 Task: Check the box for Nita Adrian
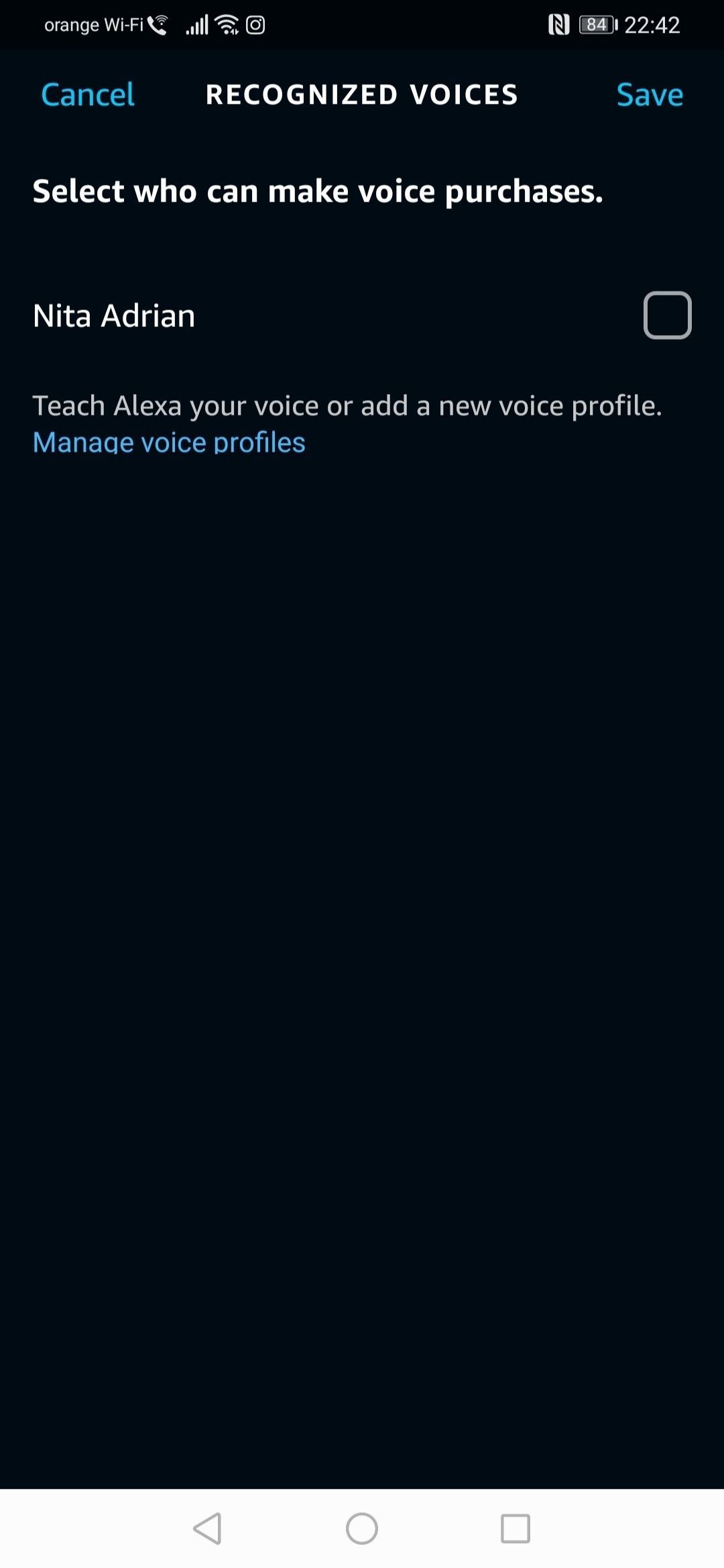pos(667,316)
